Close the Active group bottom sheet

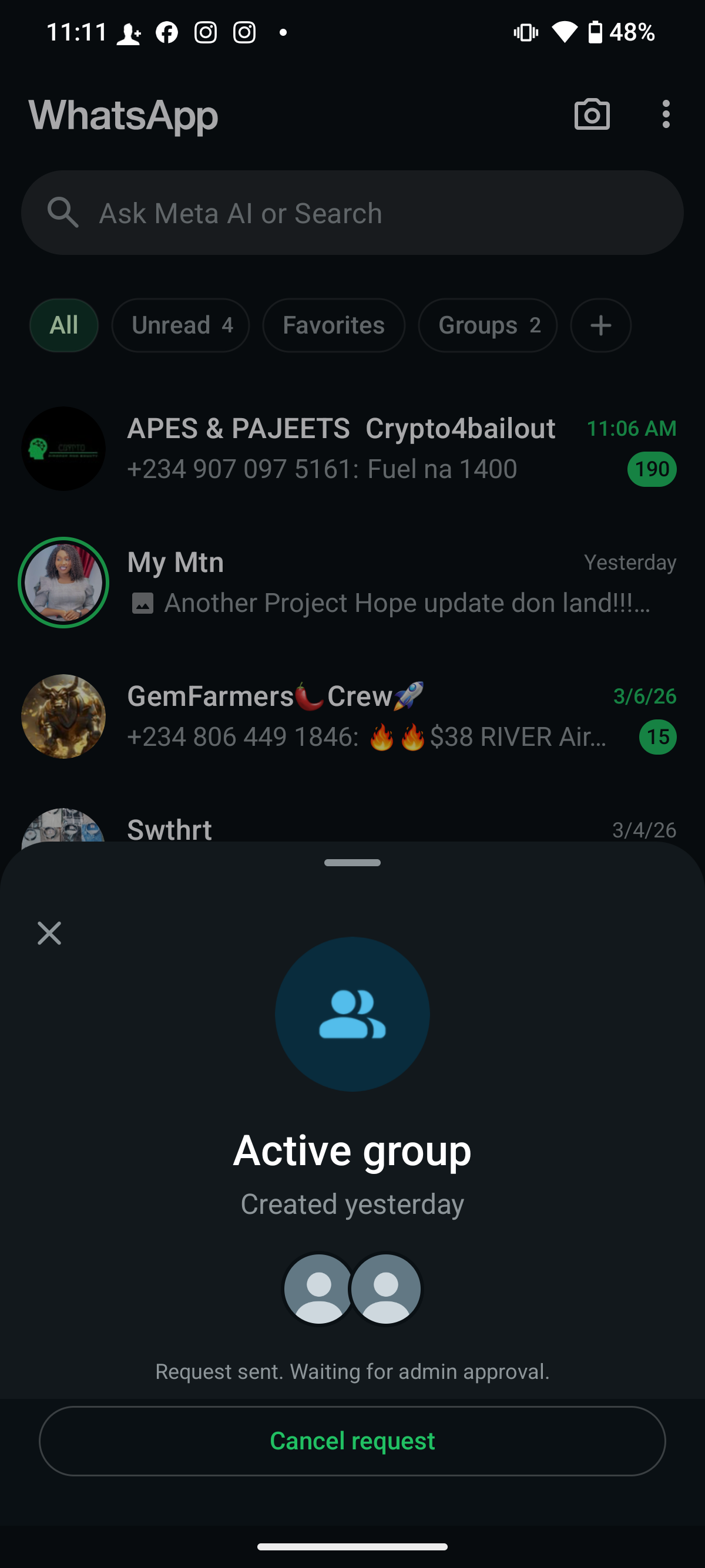coord(49,933)
